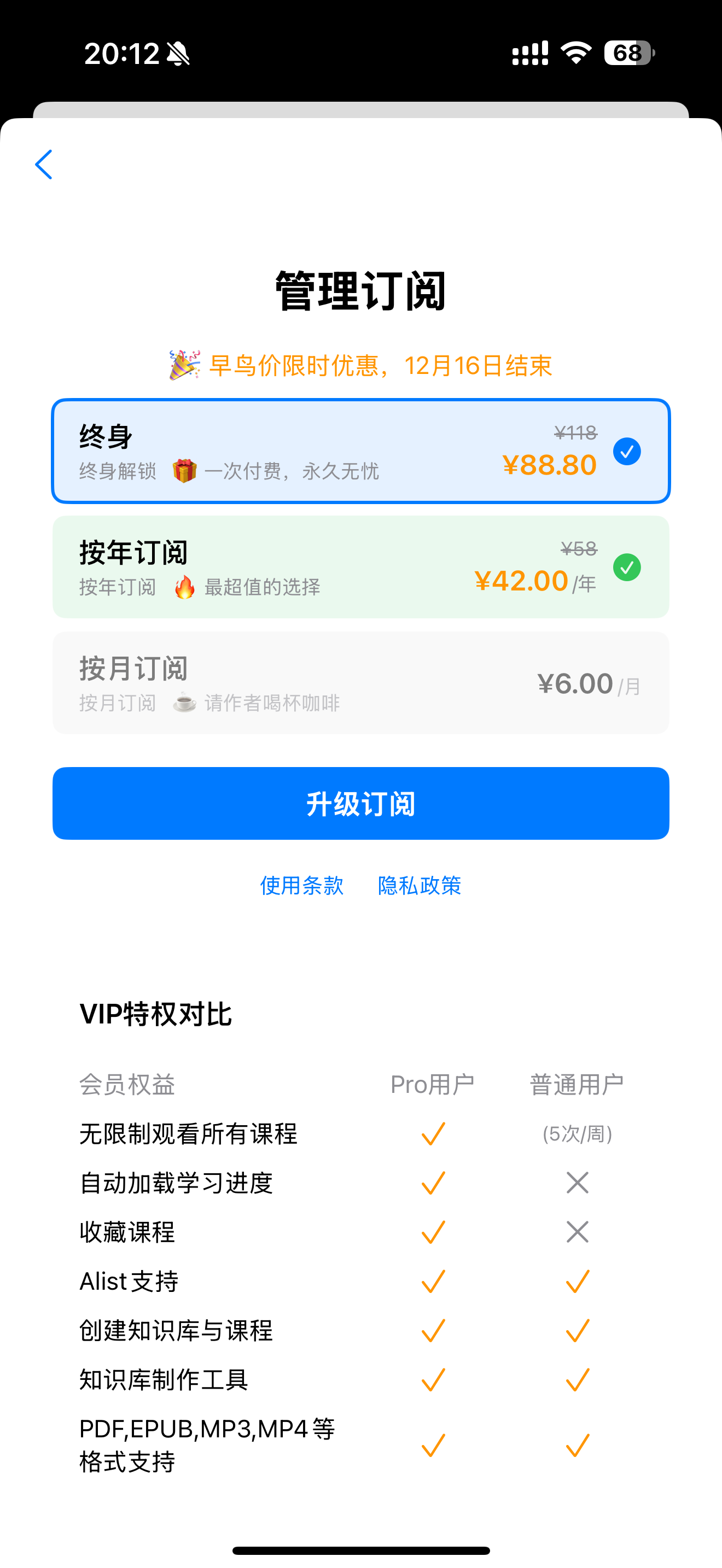This screenshot has width=722, height=1568.
Task: View the 隐私政策 privacy policy
Action: click(x=420, y=885)
